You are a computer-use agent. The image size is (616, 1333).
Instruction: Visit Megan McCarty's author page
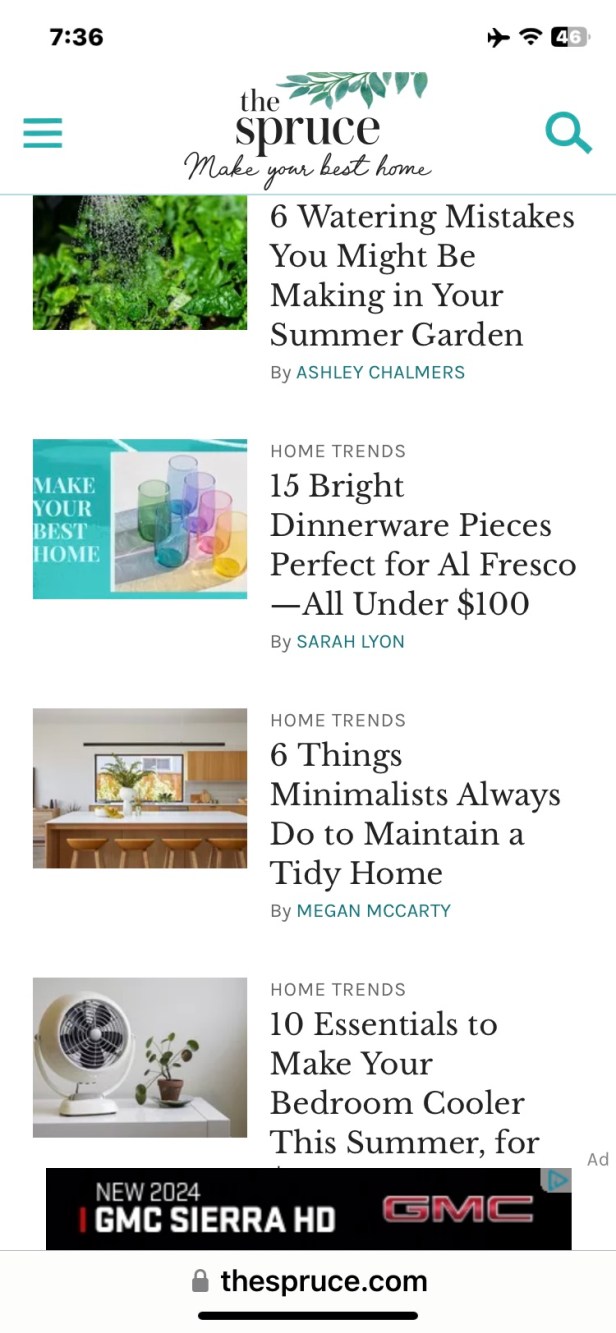point(373,911)
